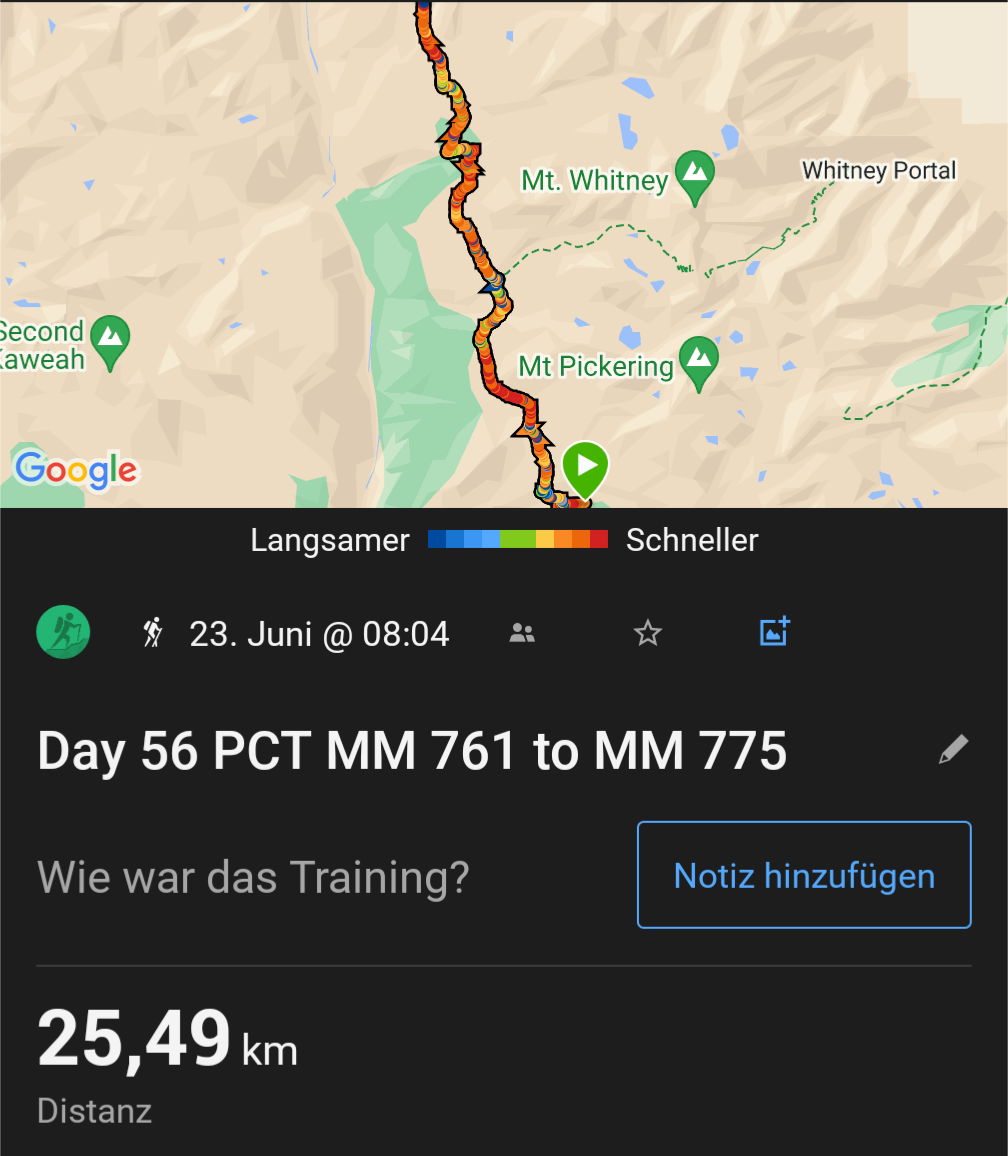Tap the Mt. Whitney map marker
This screenshot has width=1008, height=1156.
[x=694, y=175]
